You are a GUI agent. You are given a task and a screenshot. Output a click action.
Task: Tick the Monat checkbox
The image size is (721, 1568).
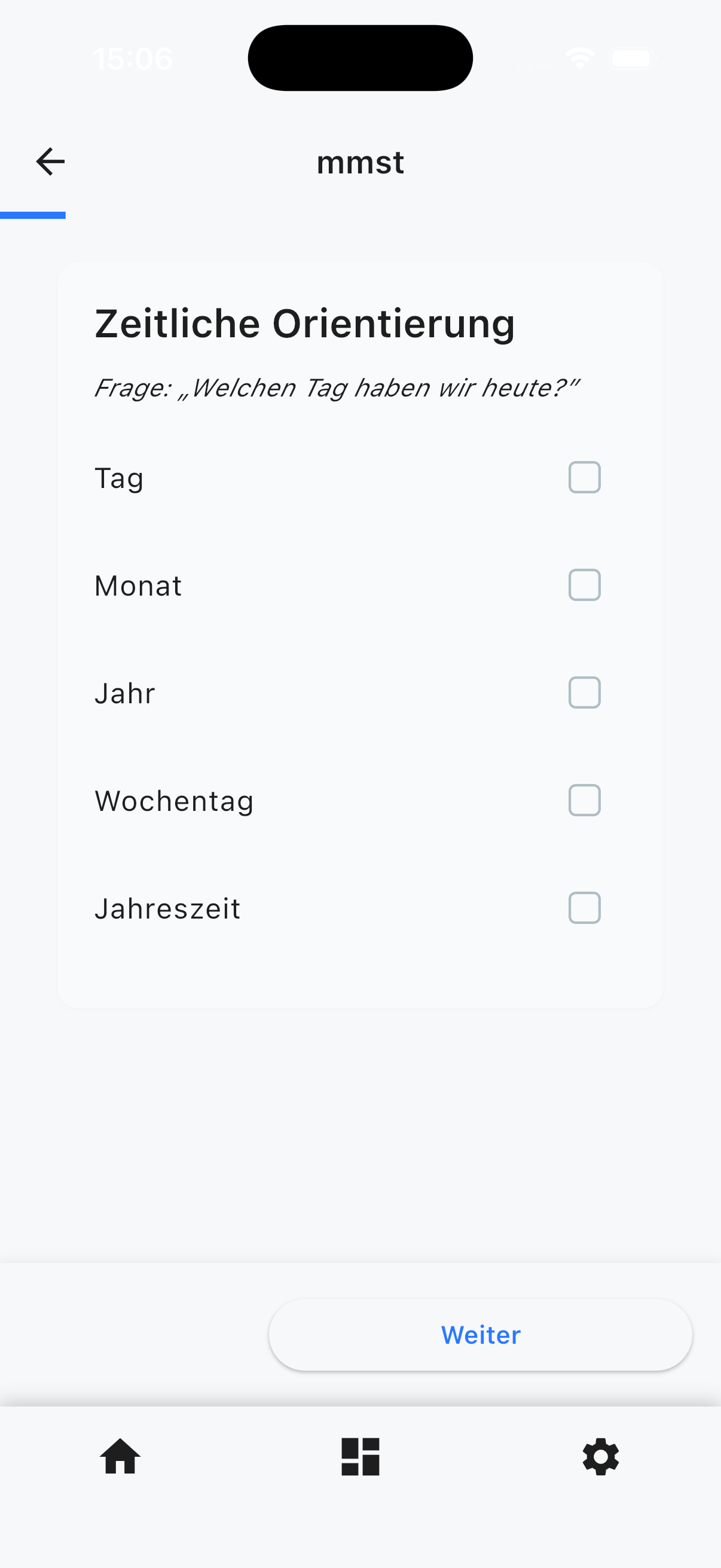pos(584,585)
